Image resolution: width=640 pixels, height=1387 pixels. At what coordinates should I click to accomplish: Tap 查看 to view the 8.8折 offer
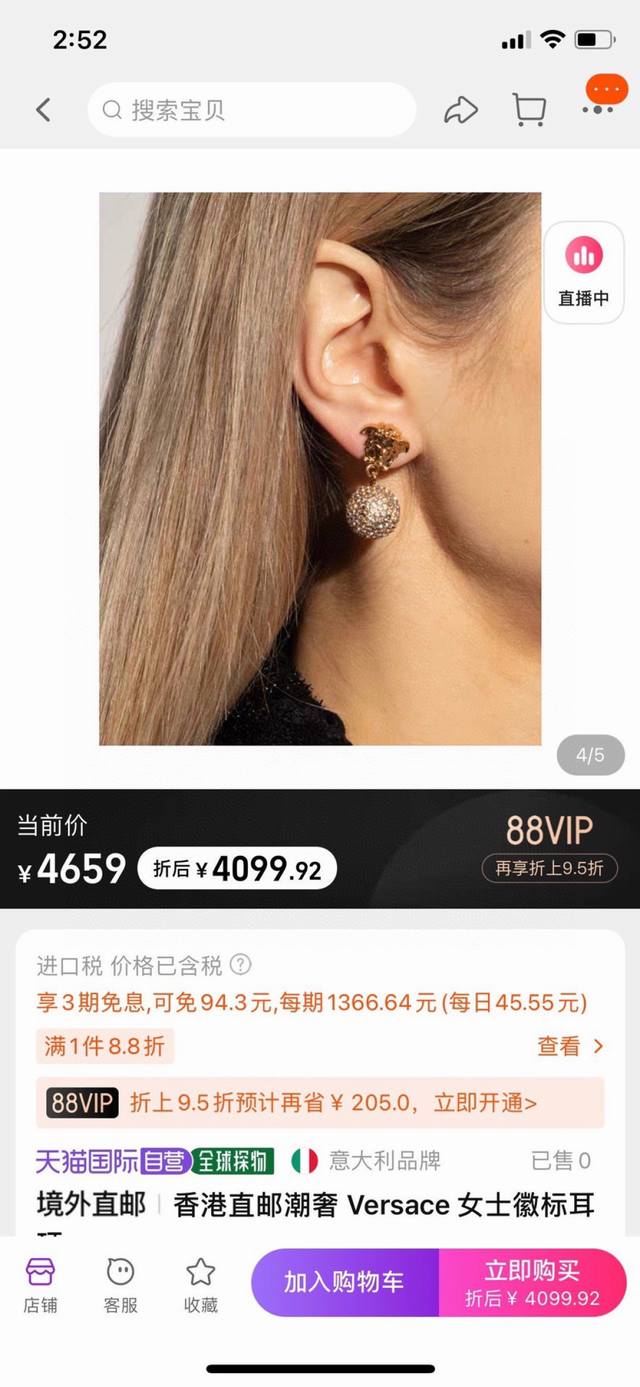tap(571, 1046)
